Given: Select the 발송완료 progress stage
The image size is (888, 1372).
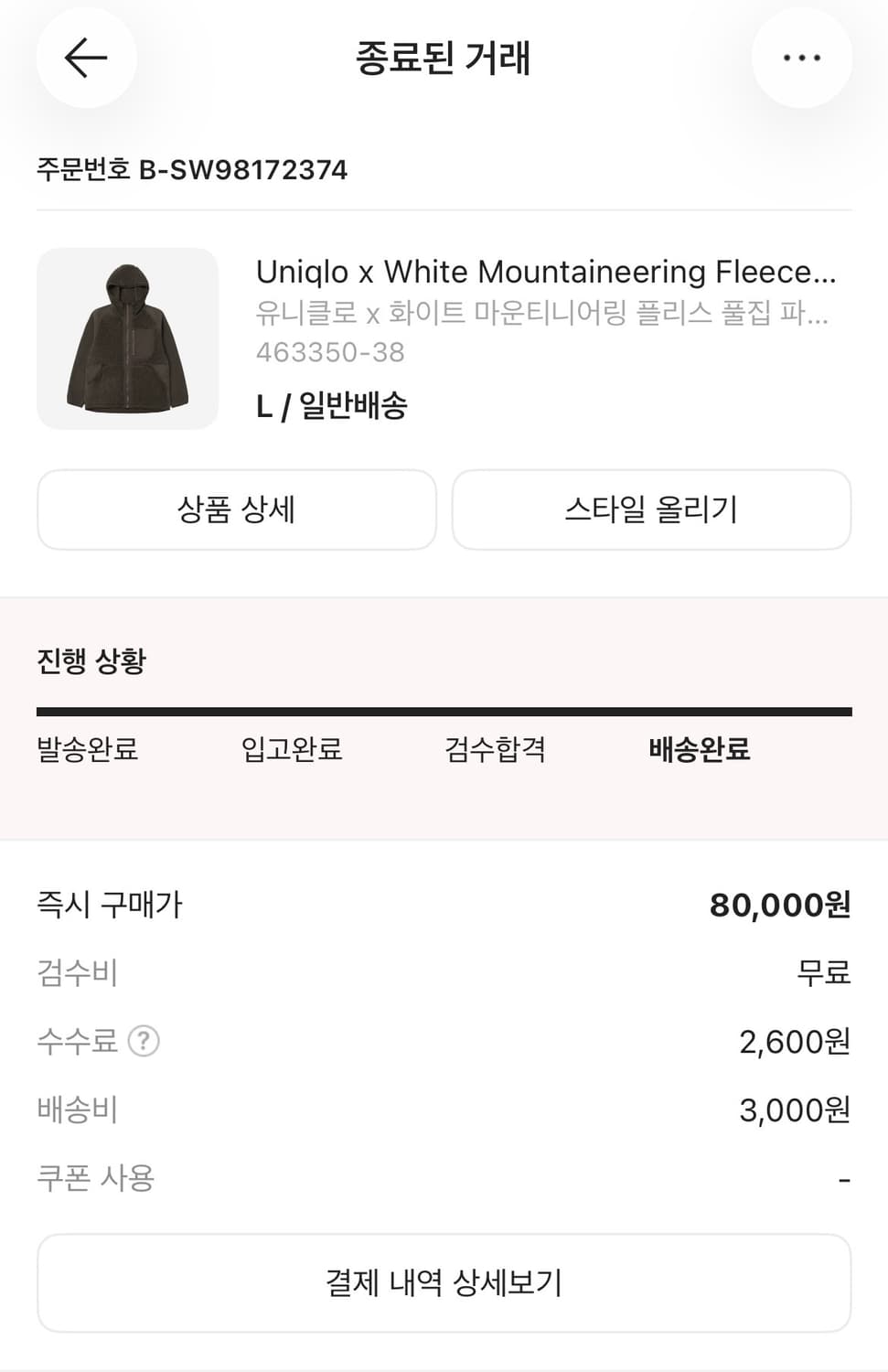Looking at the screenshot, I should [88, 750].
